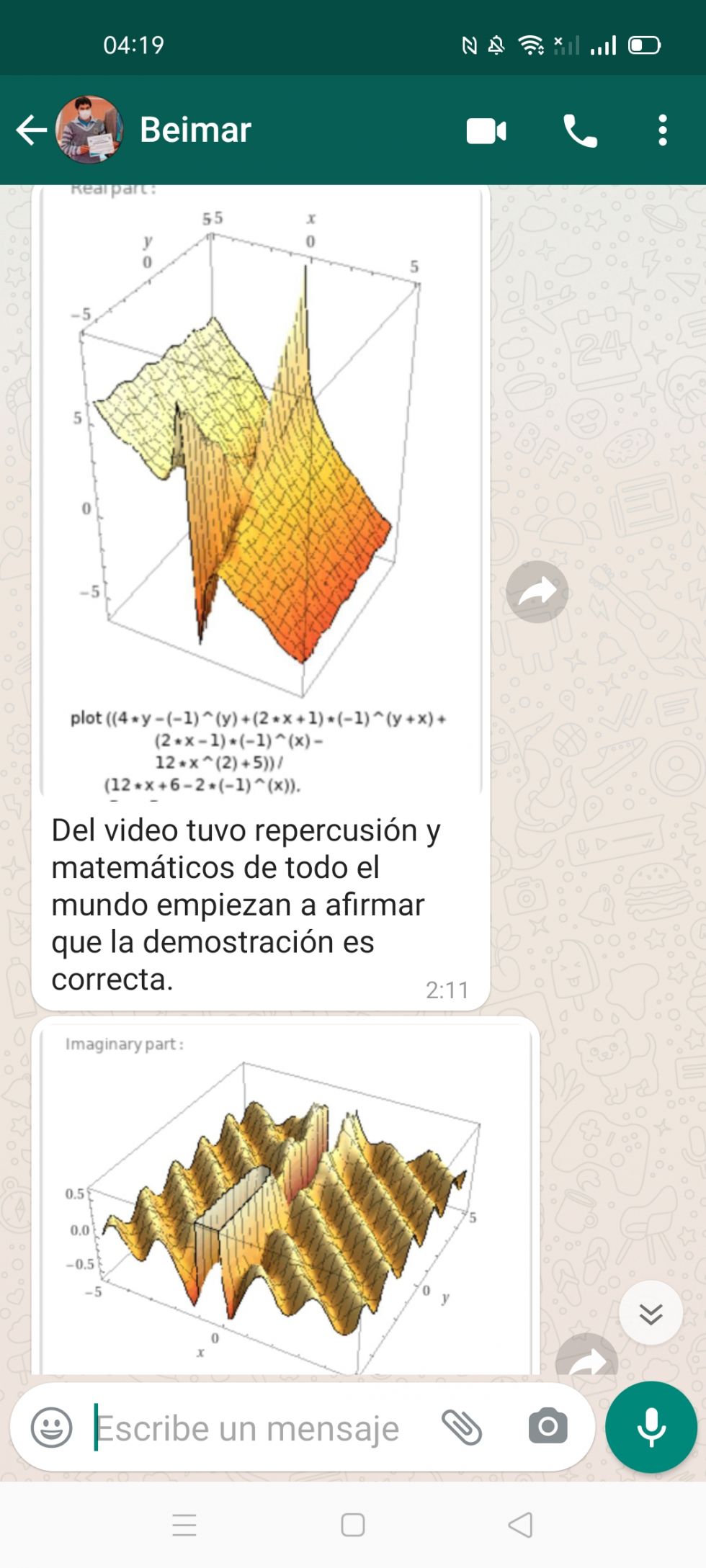Open the recent apps view
The height and width of the screenshot is (1568, 706).
coord(184,1525)
